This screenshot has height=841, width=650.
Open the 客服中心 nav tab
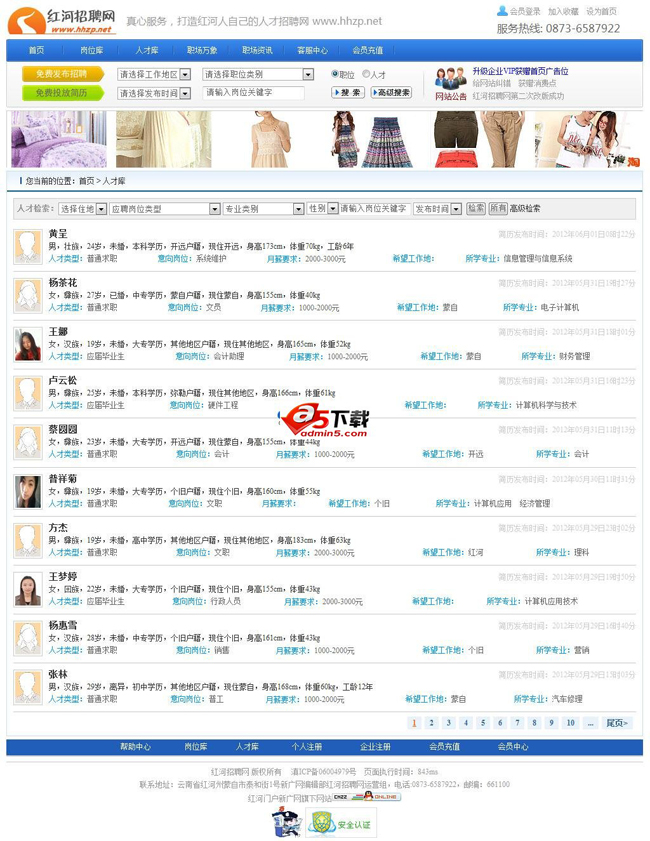point(312,50)
